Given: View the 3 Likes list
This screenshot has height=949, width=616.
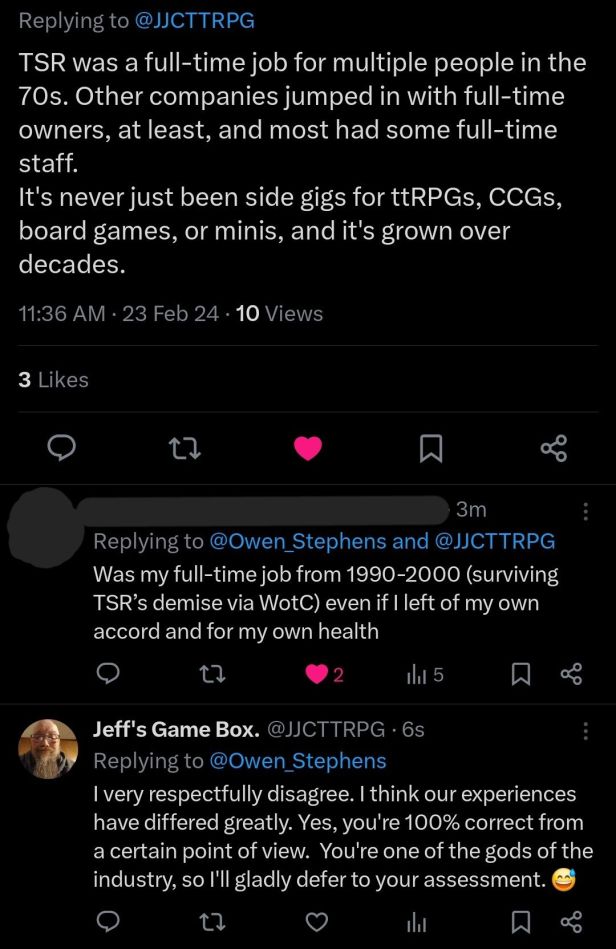Looking at the screenshot, I should coord(53,380).
